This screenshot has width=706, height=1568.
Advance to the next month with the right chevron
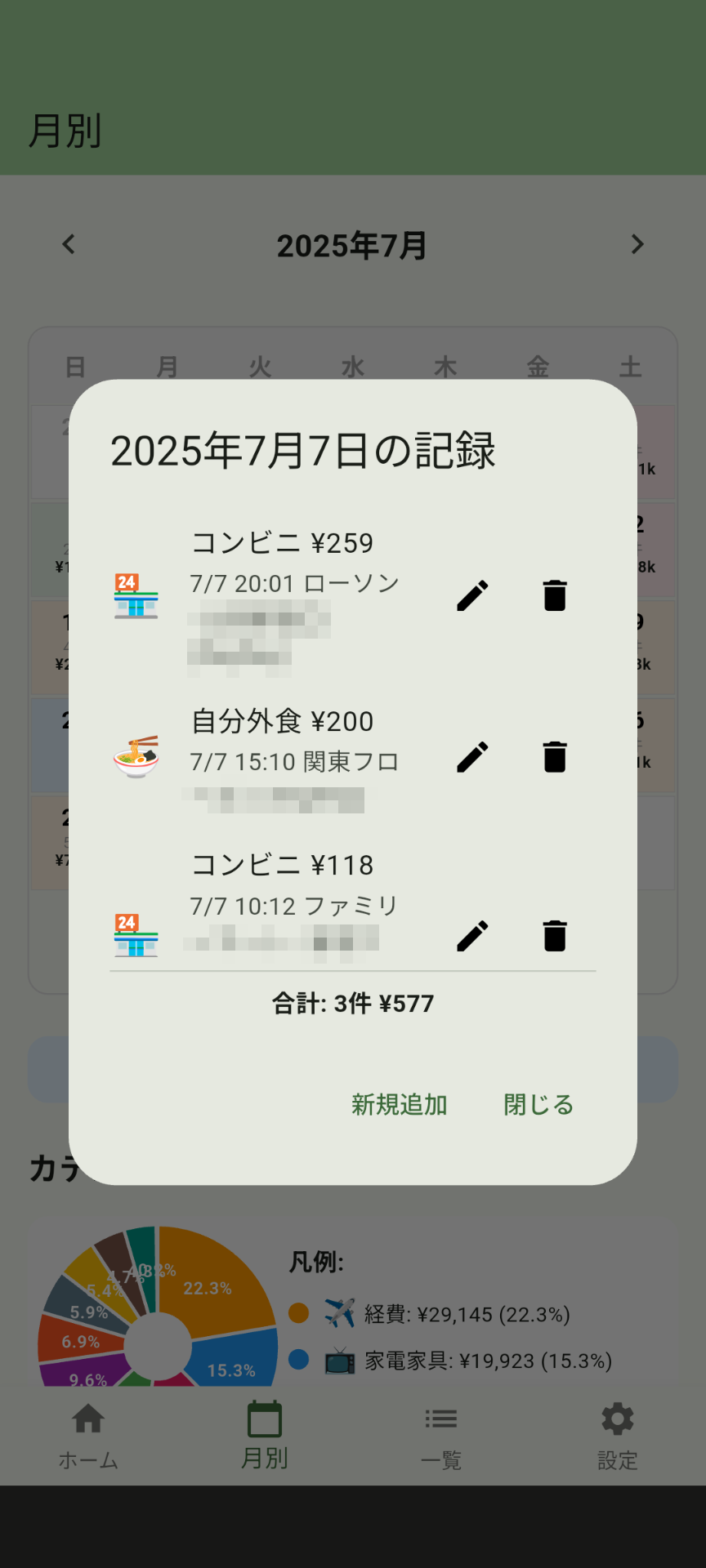click(x=638, y=244)
